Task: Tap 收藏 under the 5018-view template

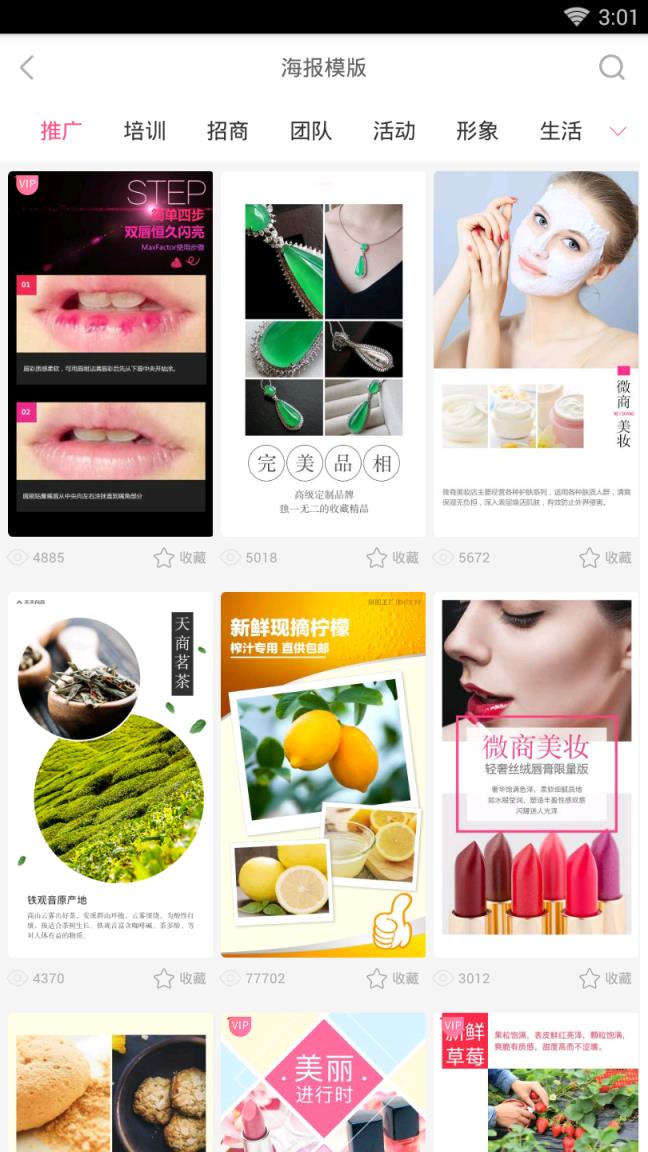Action: [393, 558]
